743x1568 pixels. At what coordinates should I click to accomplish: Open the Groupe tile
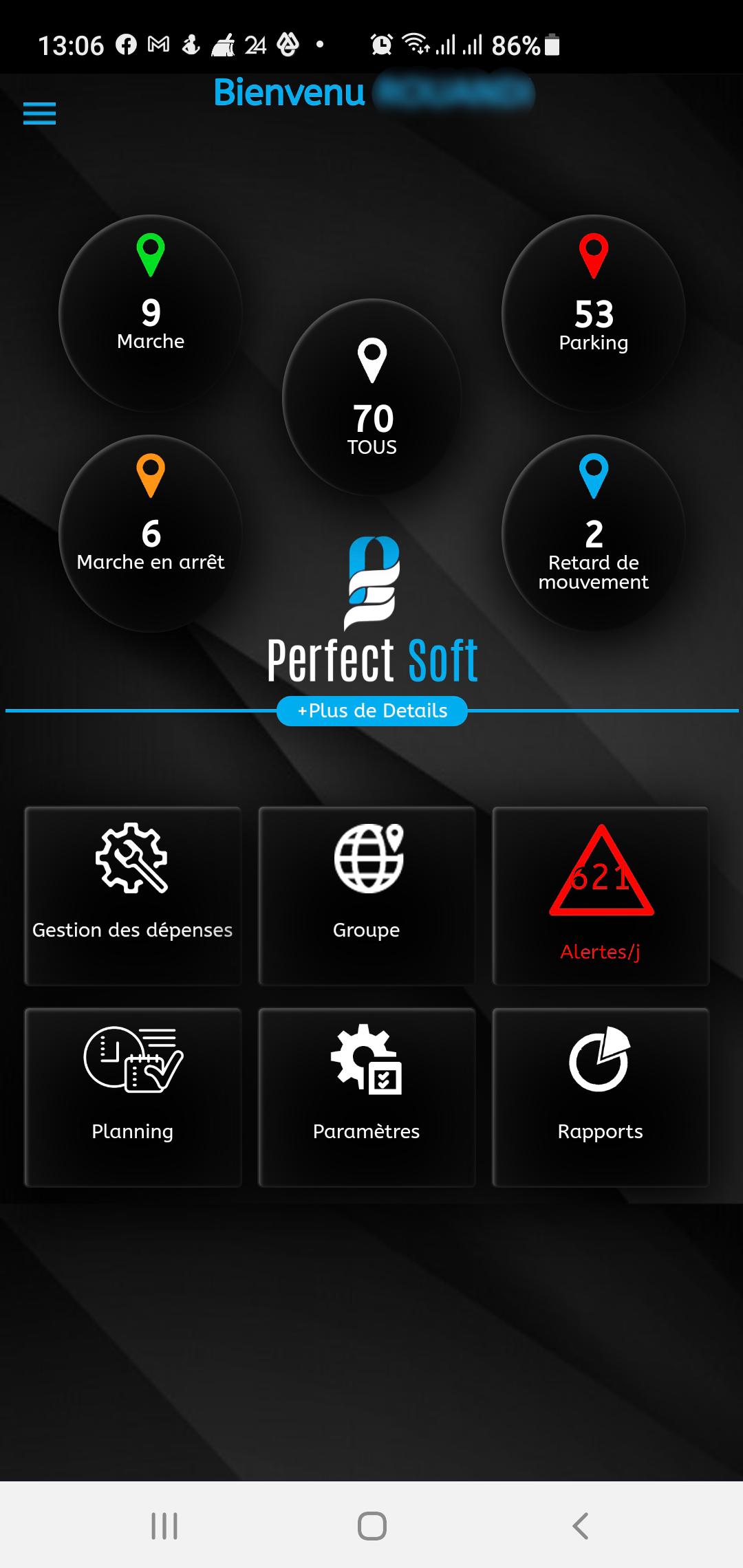pyautogui.click(x=367, y=895)
